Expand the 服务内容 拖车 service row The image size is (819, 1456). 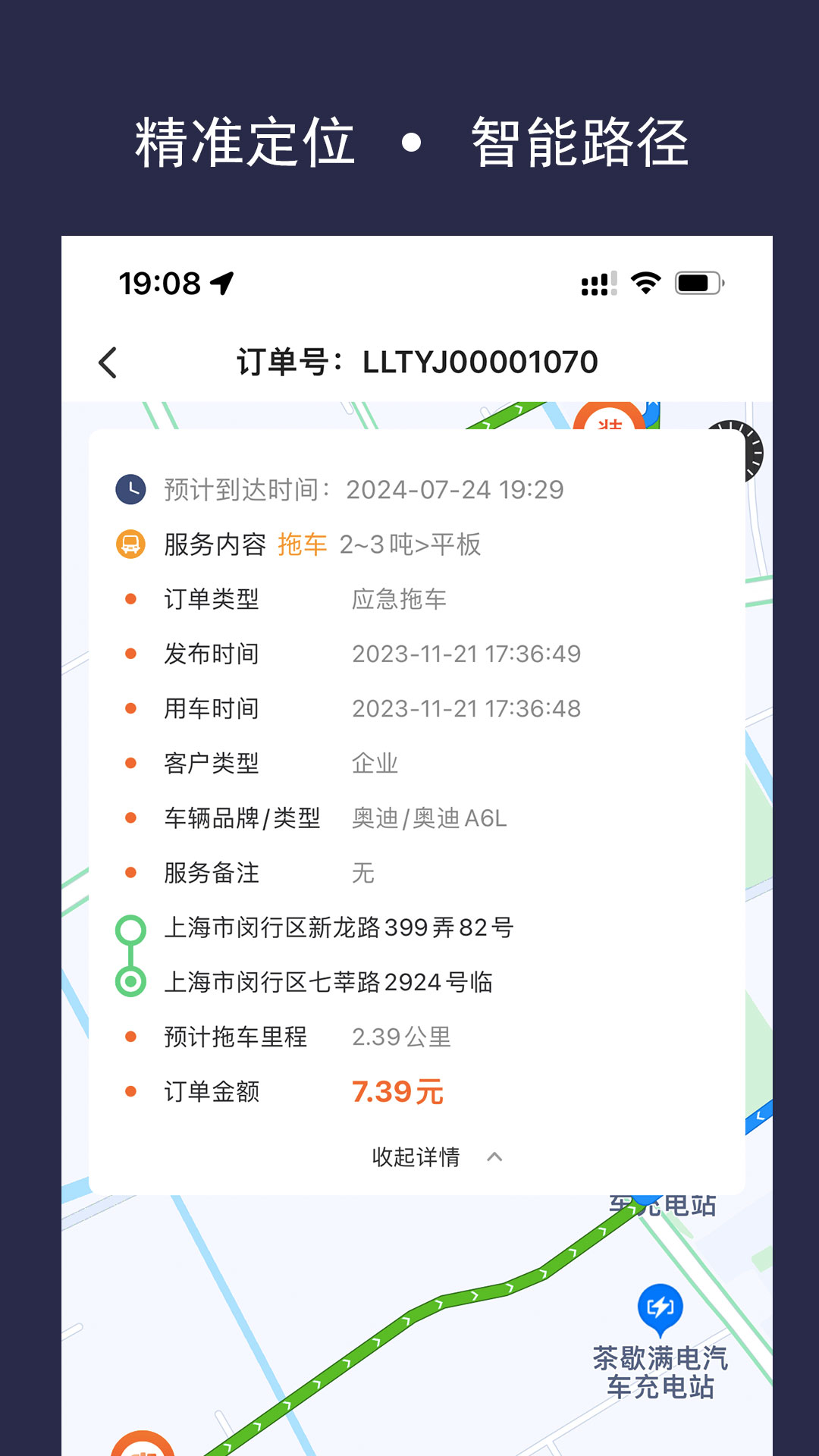tap(303, 543)
